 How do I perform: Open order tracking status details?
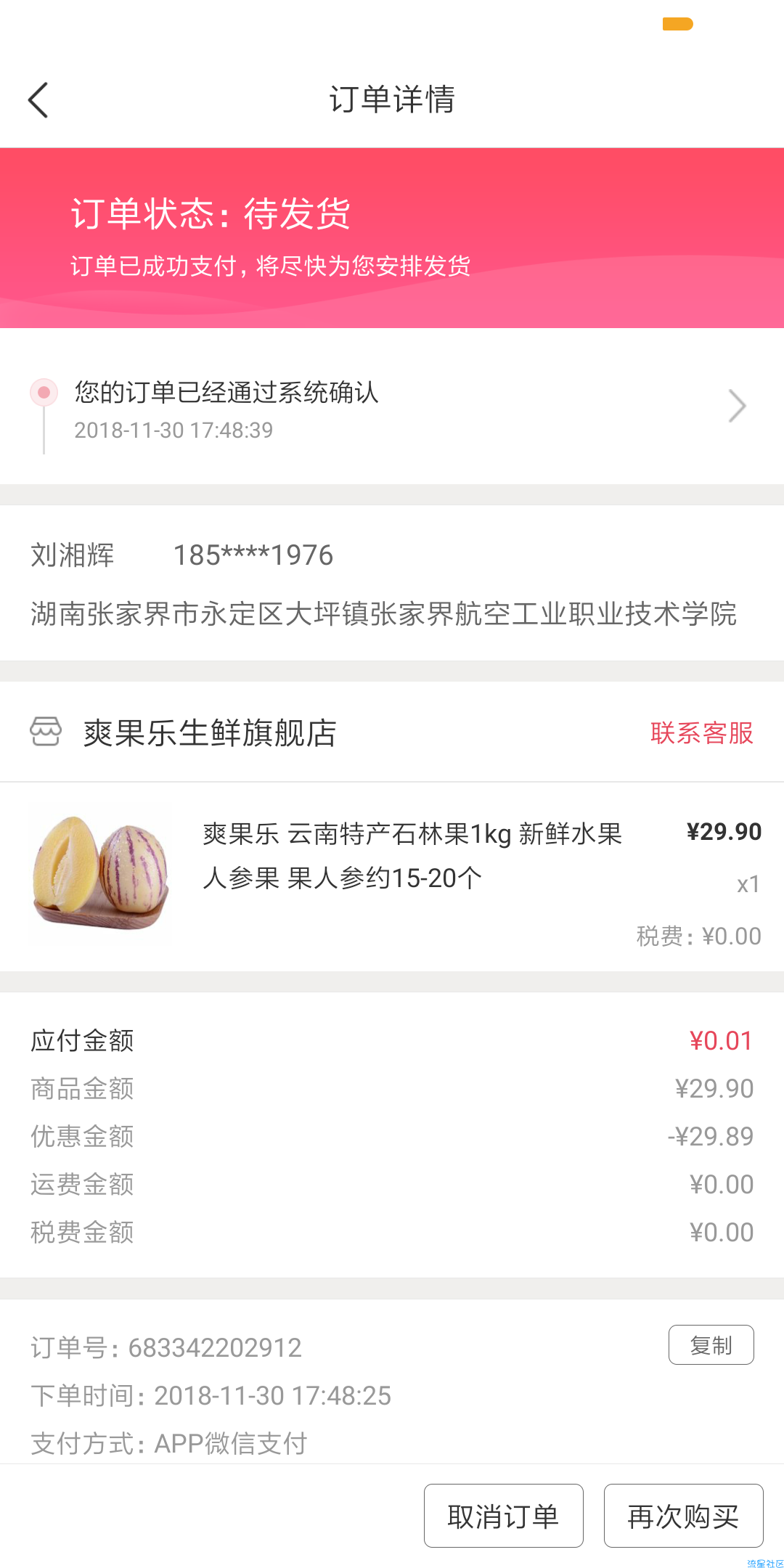pyautogui.click(x=392, y=408)
